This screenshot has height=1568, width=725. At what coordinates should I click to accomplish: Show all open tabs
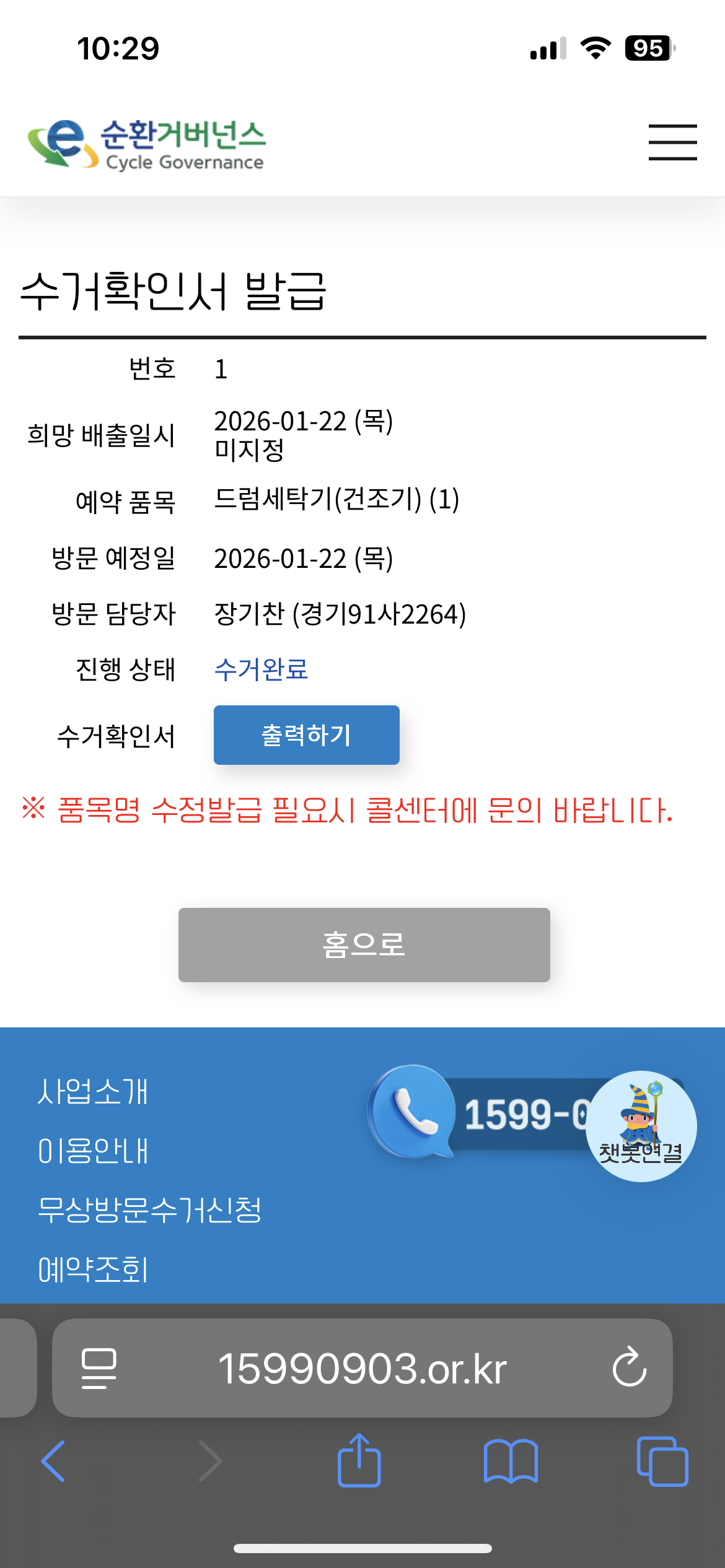[x=662, y=1461]
